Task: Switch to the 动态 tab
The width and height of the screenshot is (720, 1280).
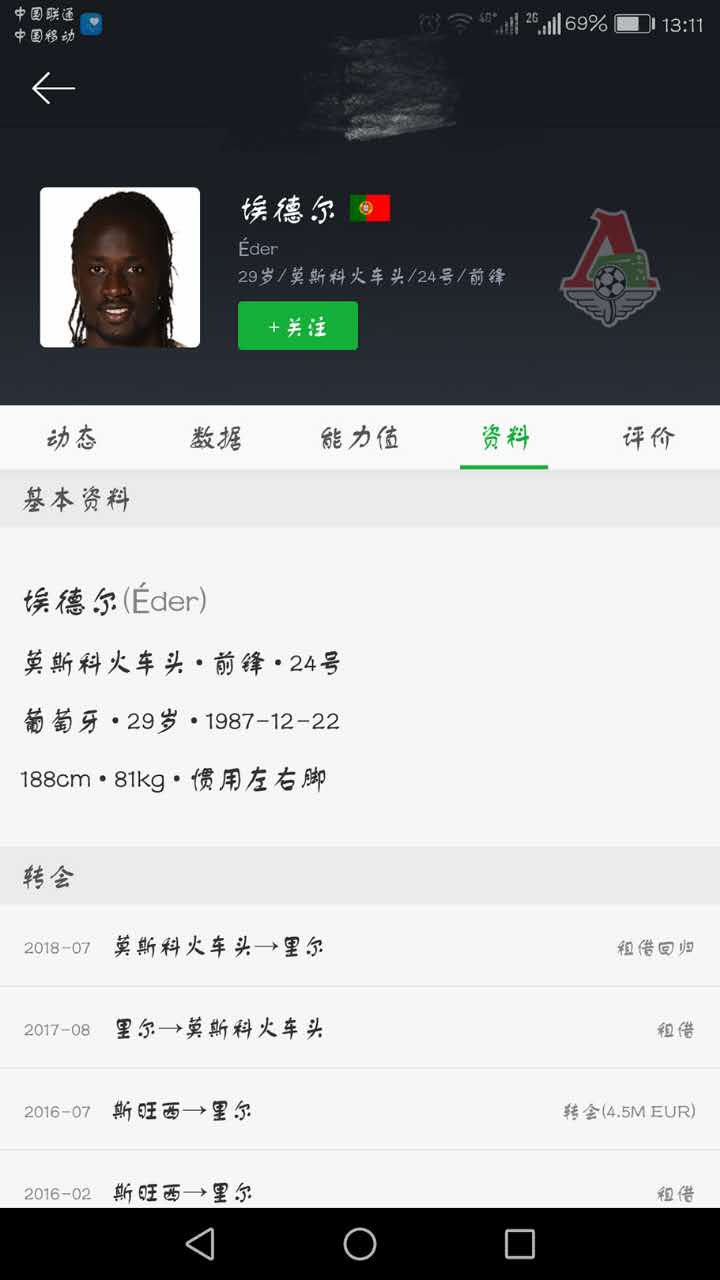Action: 71,437
